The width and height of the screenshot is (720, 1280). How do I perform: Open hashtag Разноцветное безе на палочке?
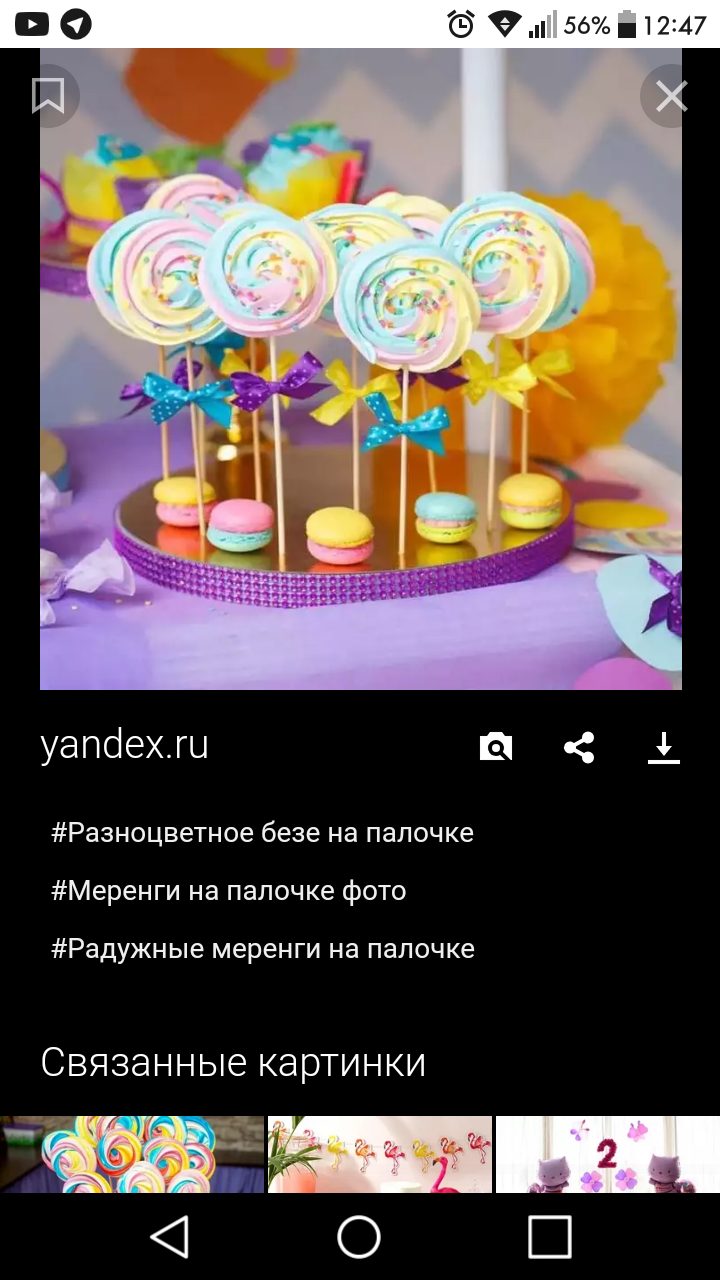pos(262,833)
